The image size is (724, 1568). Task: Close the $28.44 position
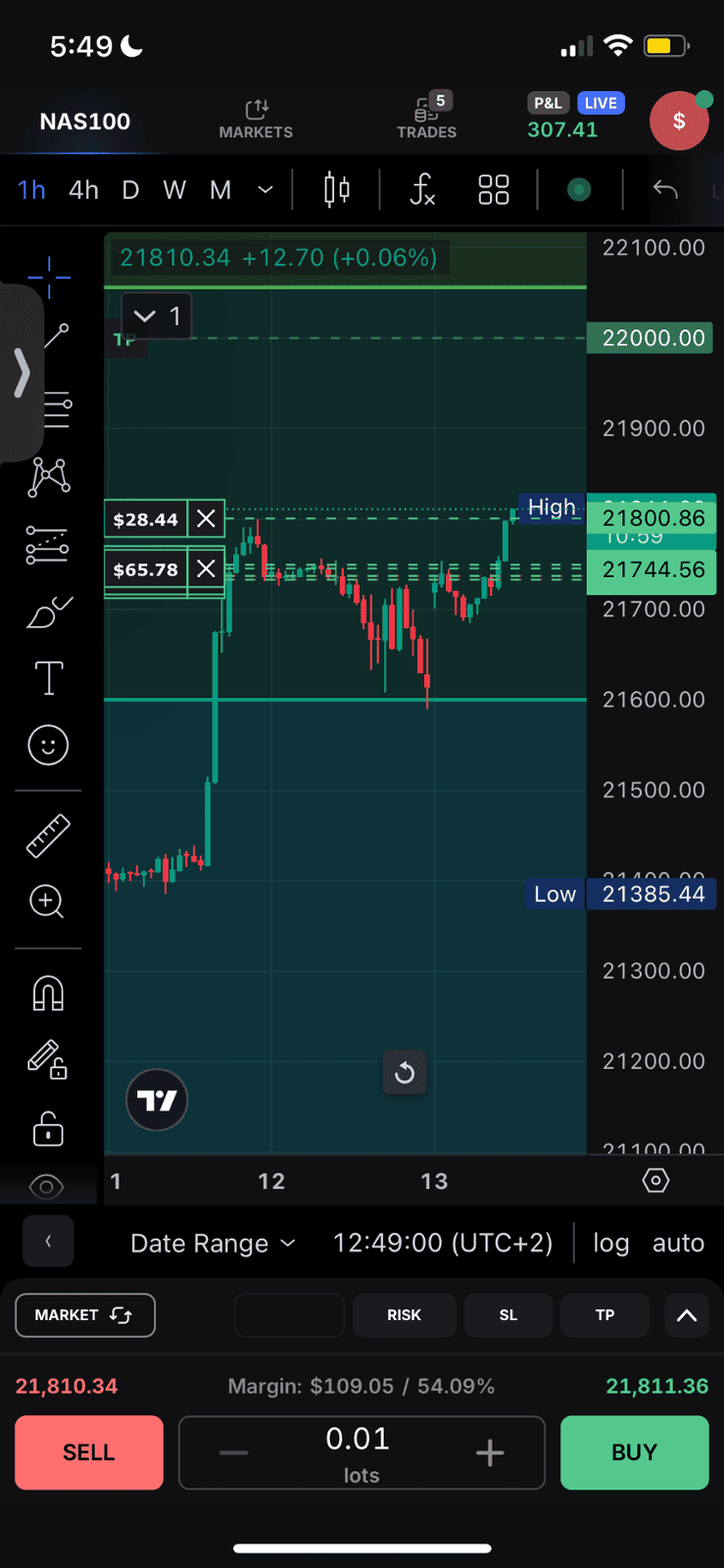coord(206,518)
